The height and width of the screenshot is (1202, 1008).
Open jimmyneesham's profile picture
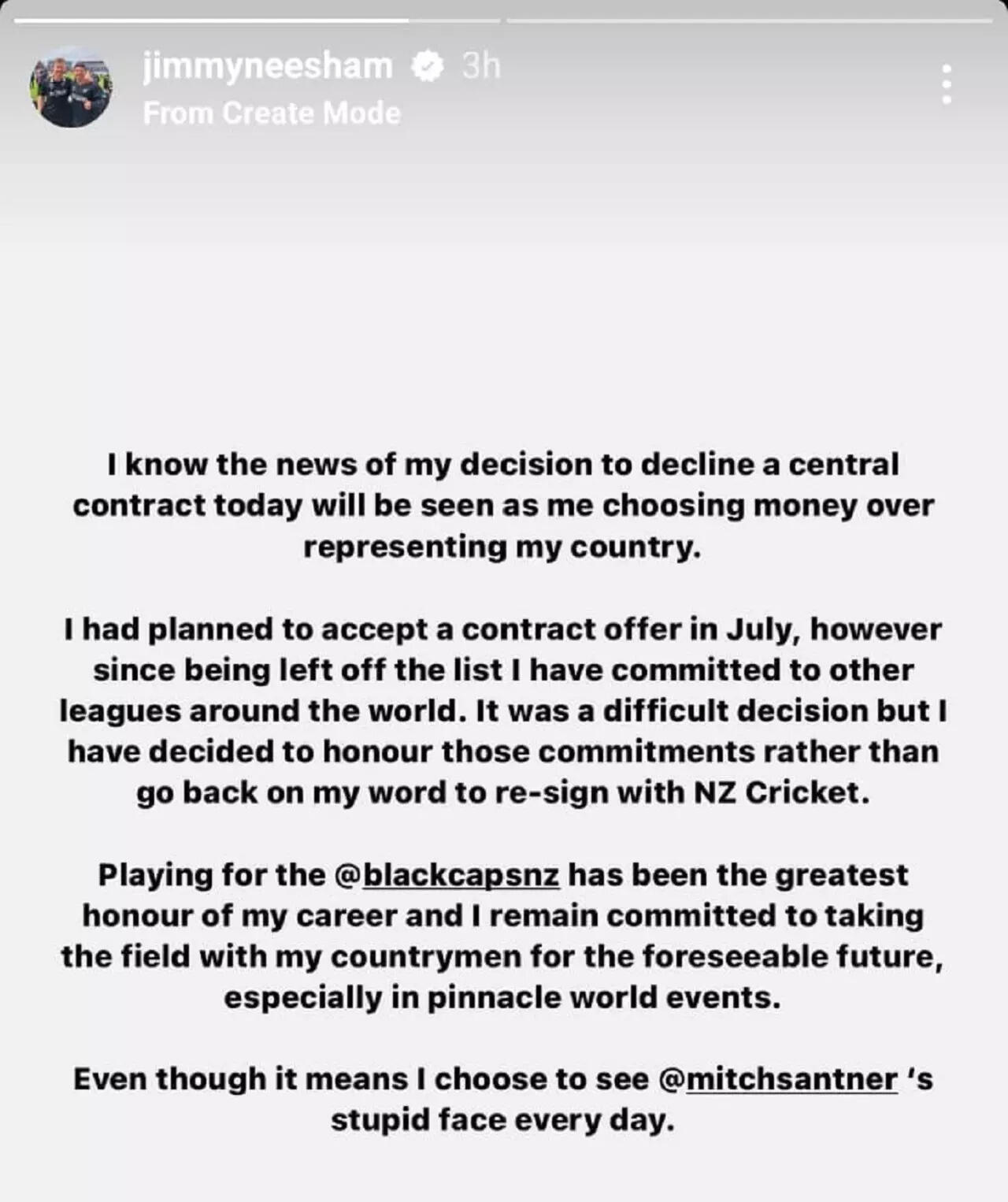(71, 86)
